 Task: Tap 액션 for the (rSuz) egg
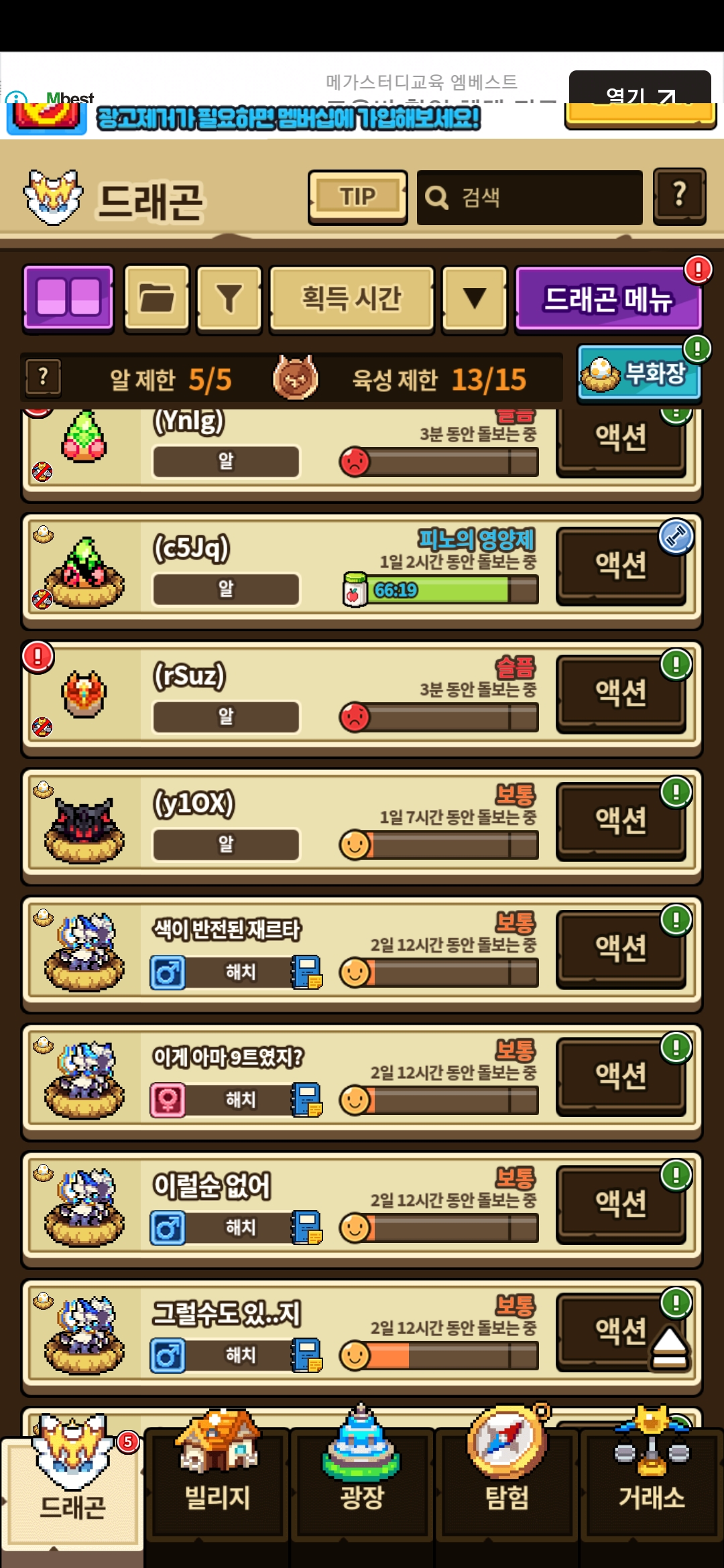(621, 693)
